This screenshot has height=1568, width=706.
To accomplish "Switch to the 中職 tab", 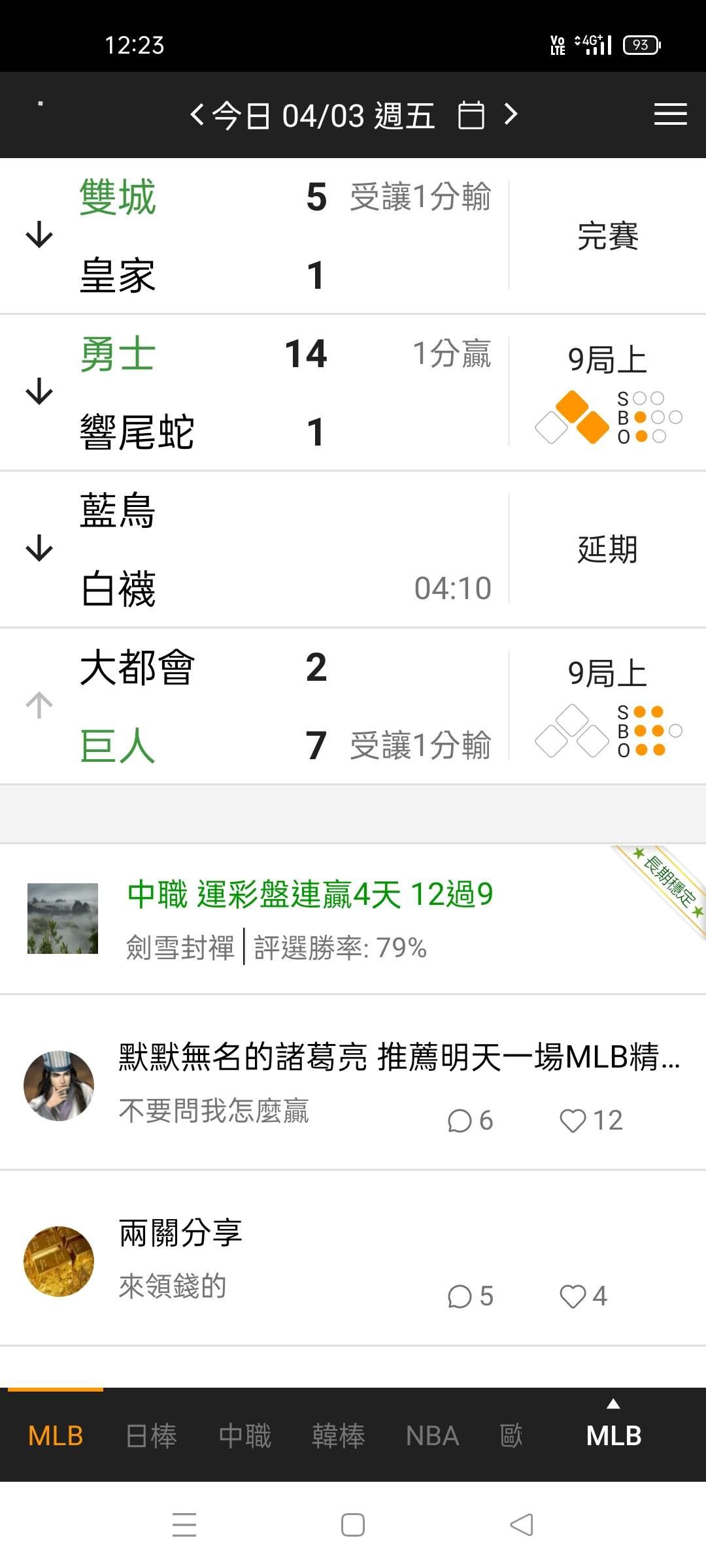I will click(x=245, y=1436).
